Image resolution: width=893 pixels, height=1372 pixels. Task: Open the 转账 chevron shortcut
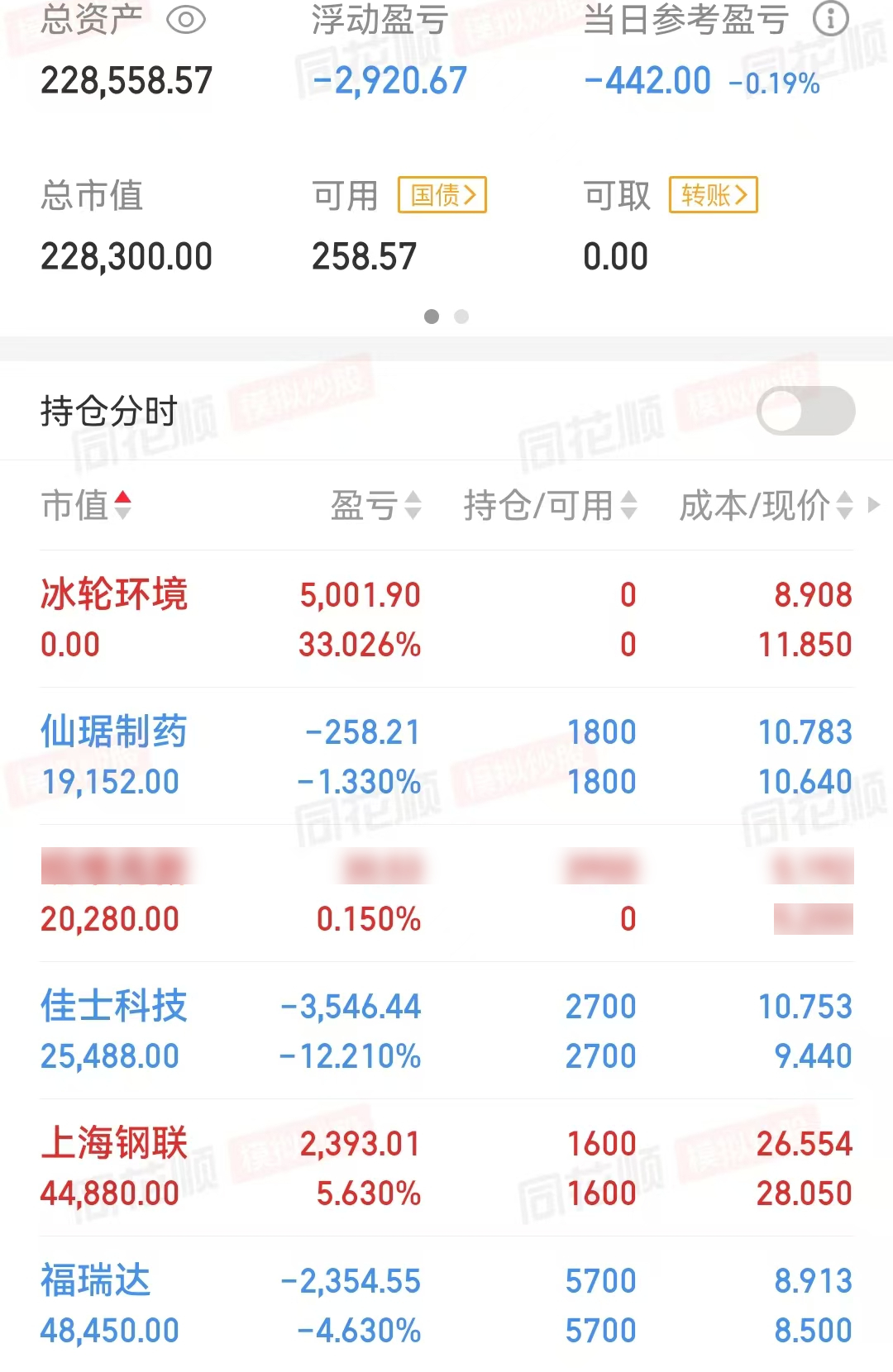click(x=714, y=195)
